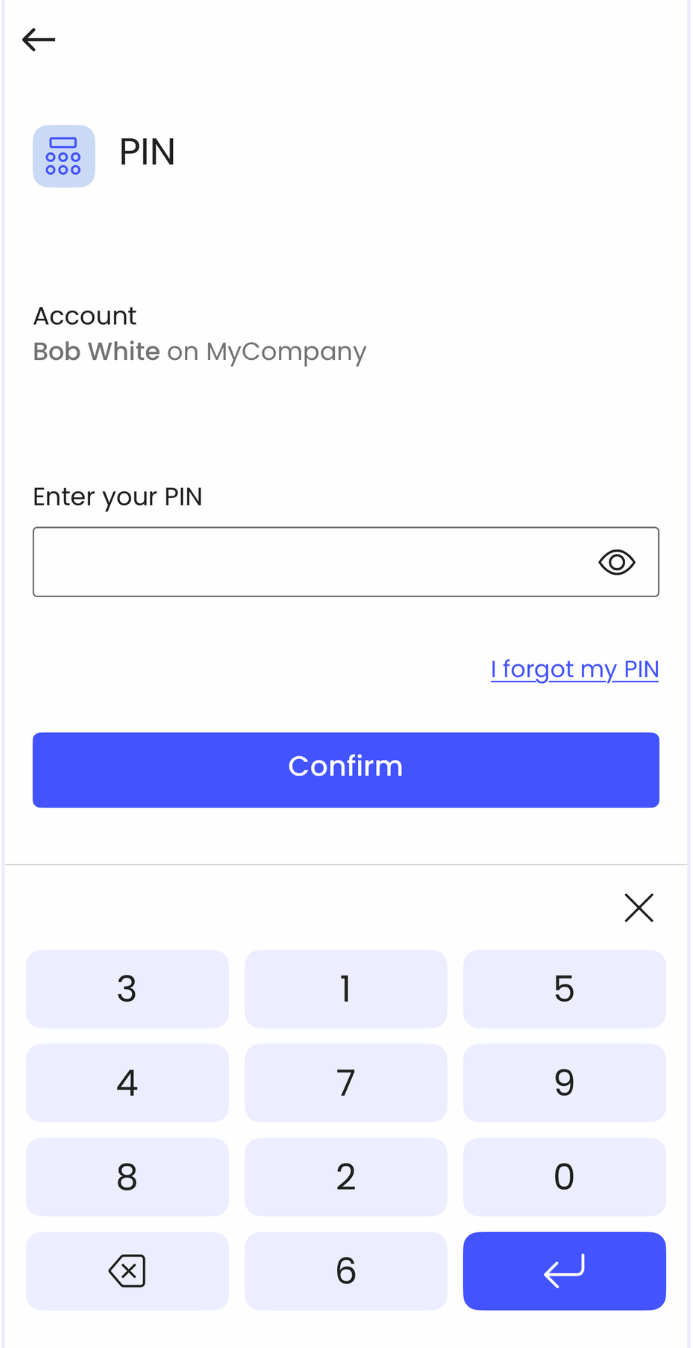Tap the Confirm button
This screenshot has height=1348, width=693.
(346, 769)
